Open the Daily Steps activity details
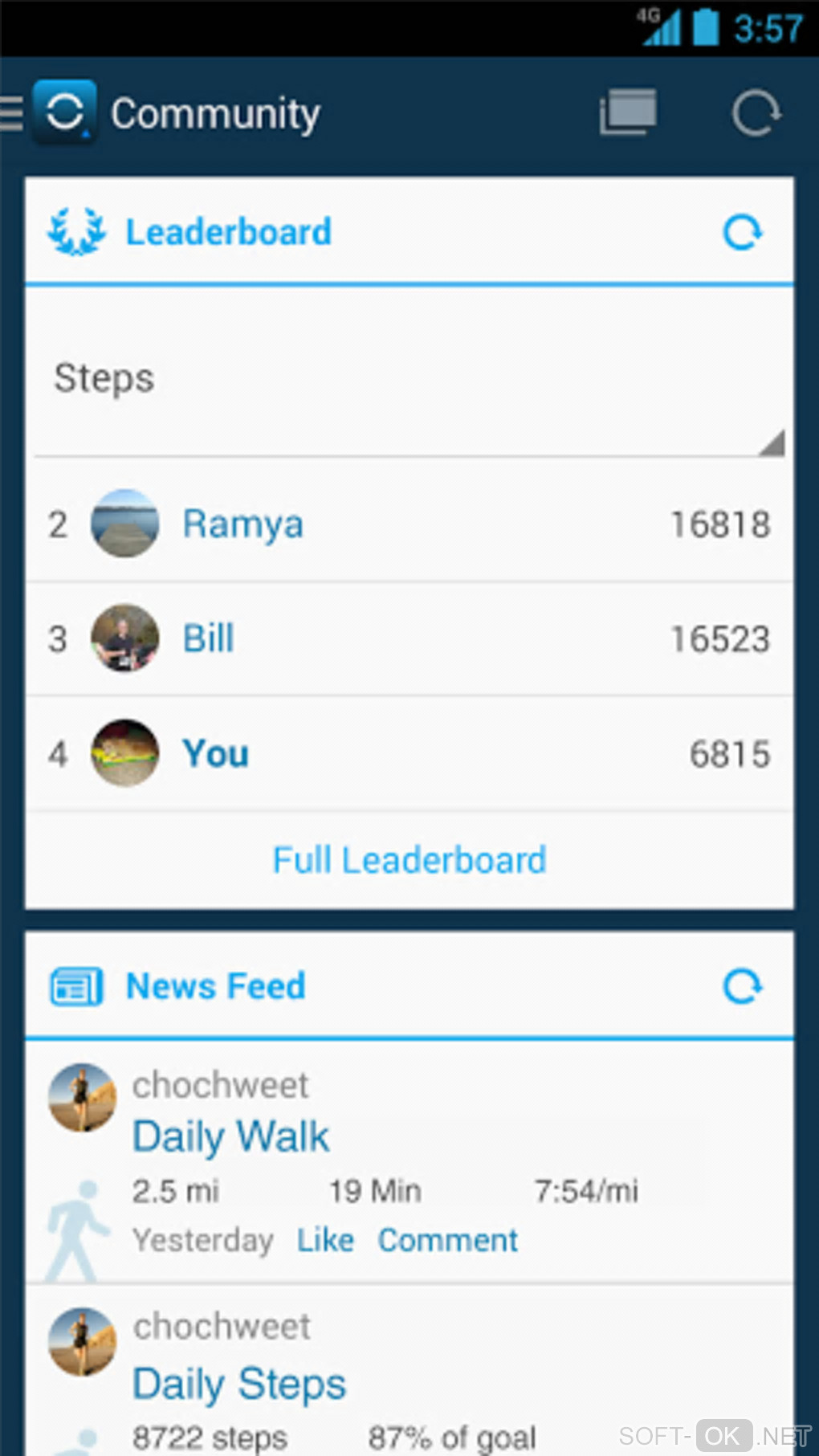The width and height of the screenshot is (819, 1456). click(x=239, y=1385)
